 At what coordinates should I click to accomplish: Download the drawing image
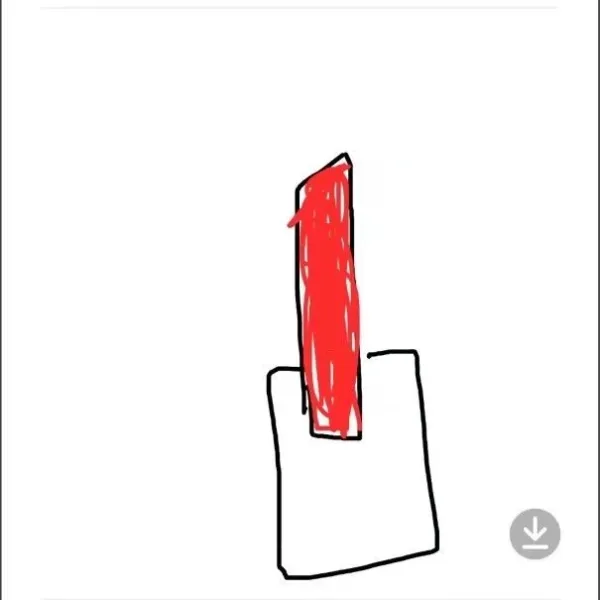535,533
